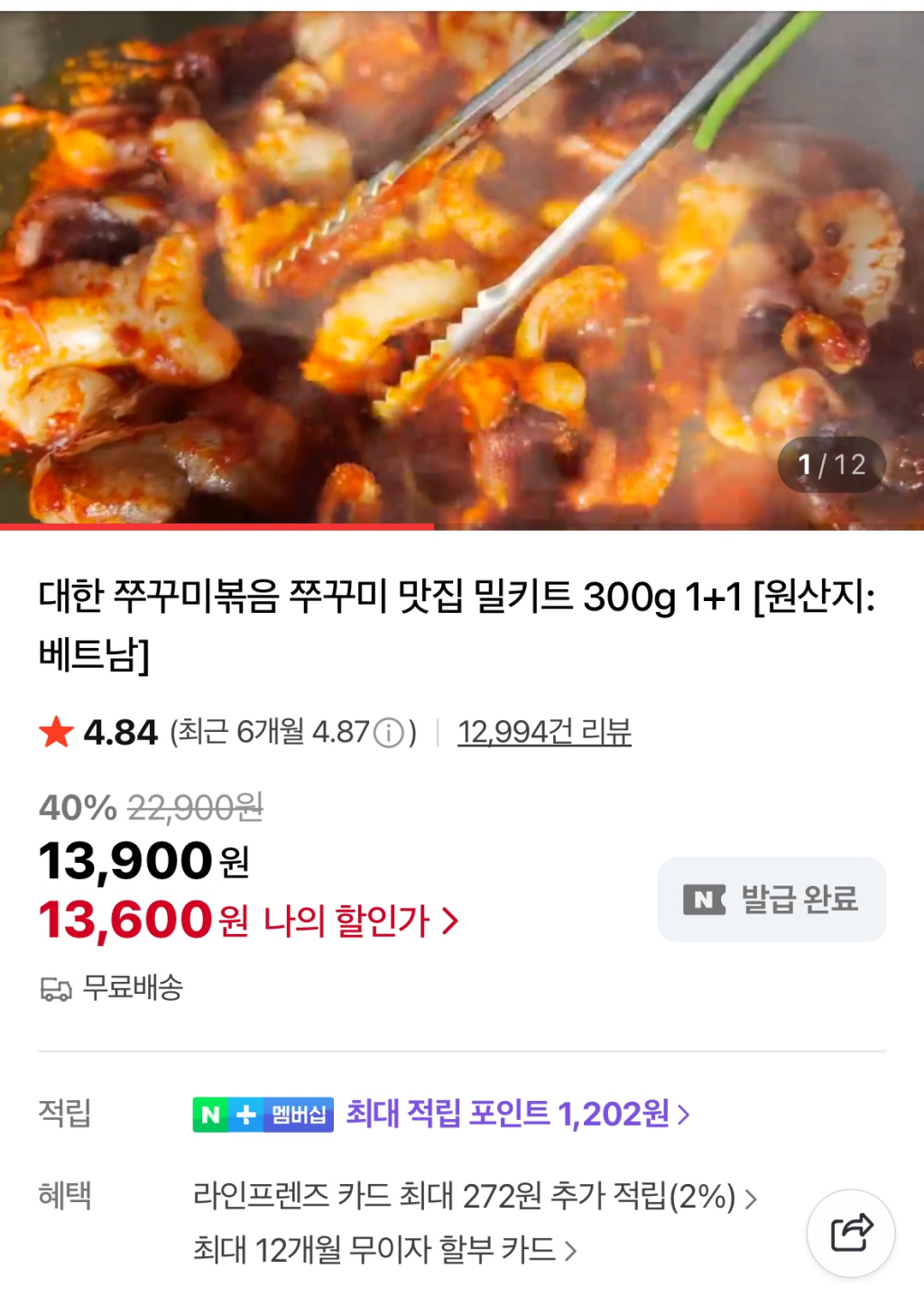Tap the info icon beside 최근 6개월 4.87

click(389, 732)
